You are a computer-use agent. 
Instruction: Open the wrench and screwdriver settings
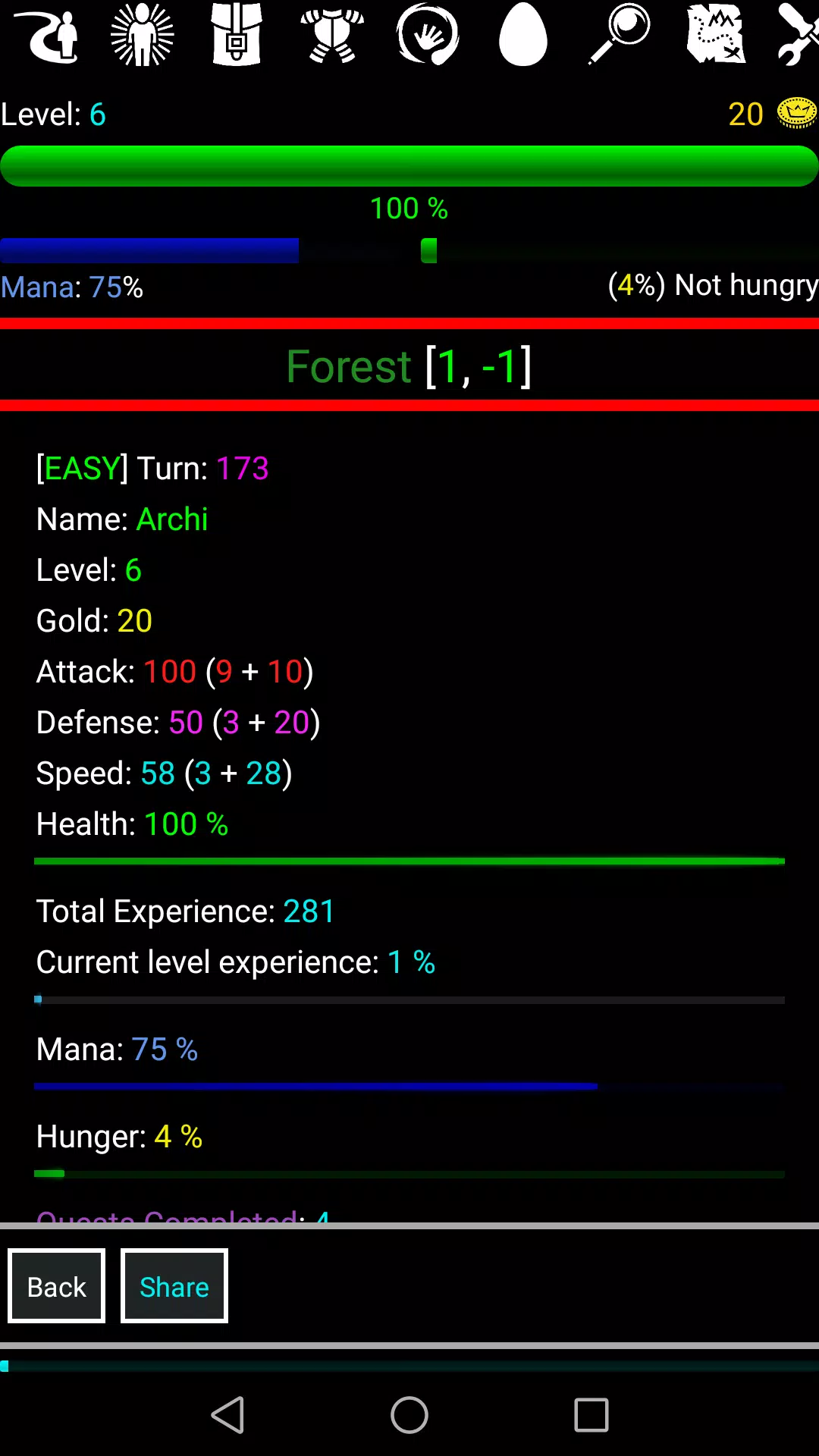pyautogui.click(x=798, y=35)
